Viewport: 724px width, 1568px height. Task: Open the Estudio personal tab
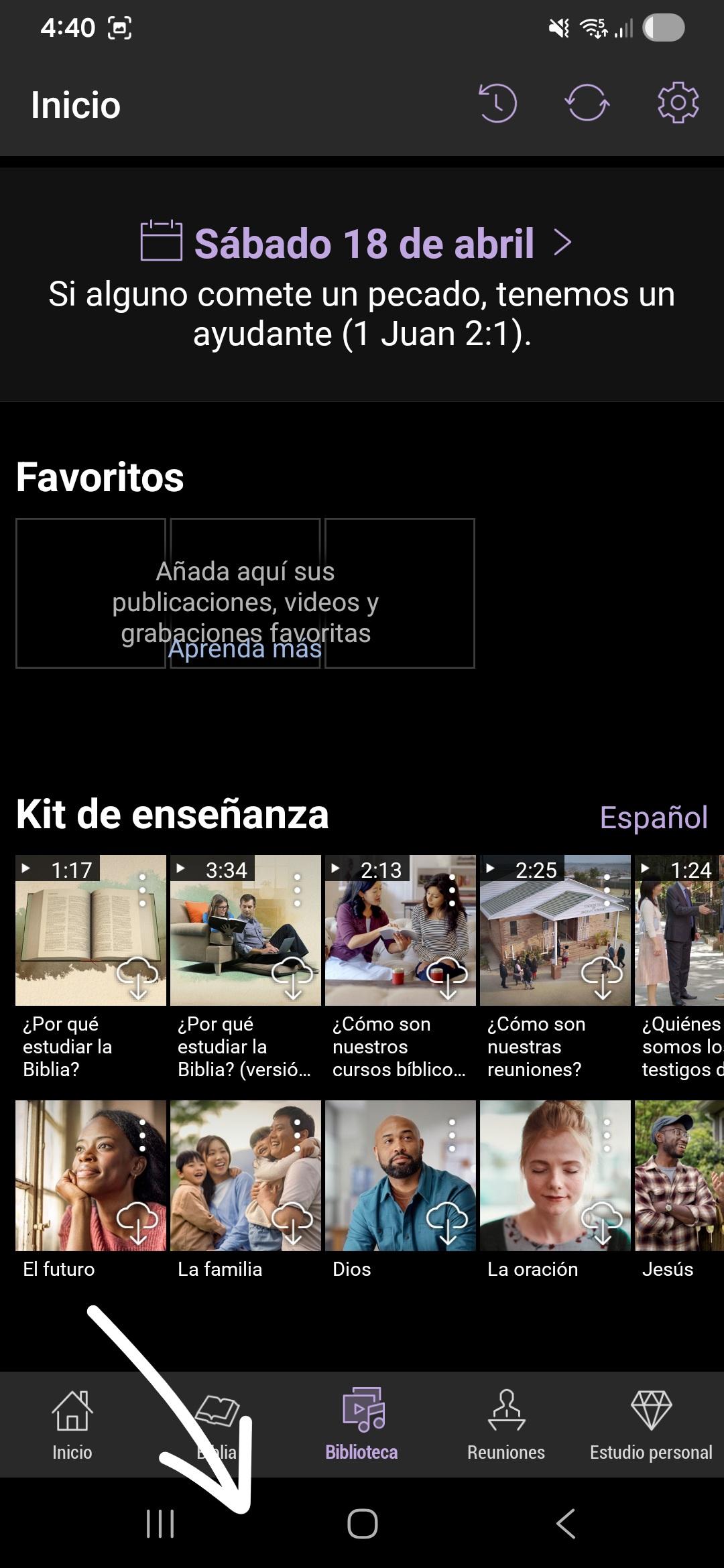[651, 1425]
